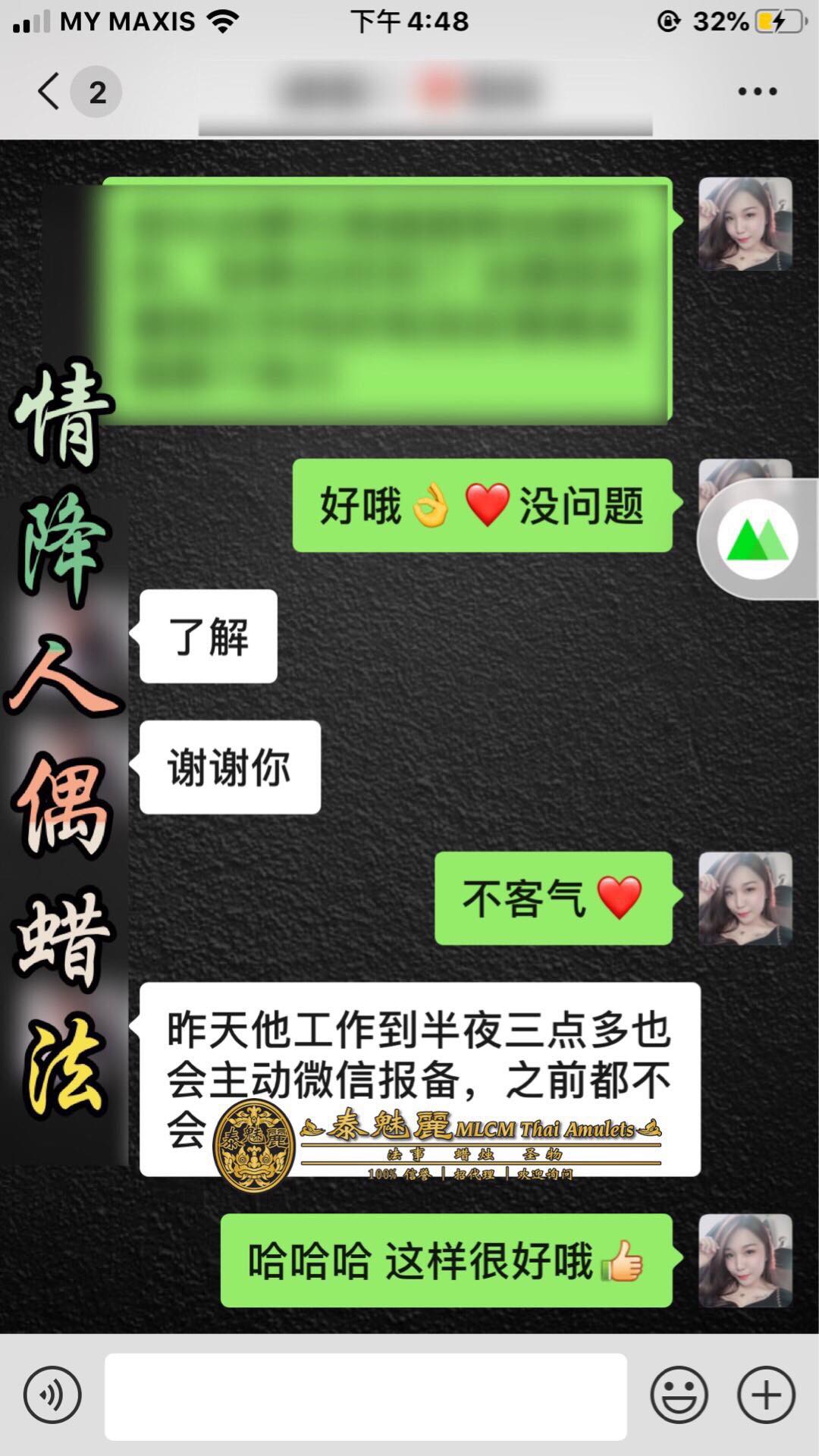
Task: Tap the floating green mountain icon
Action: point(758,539)
